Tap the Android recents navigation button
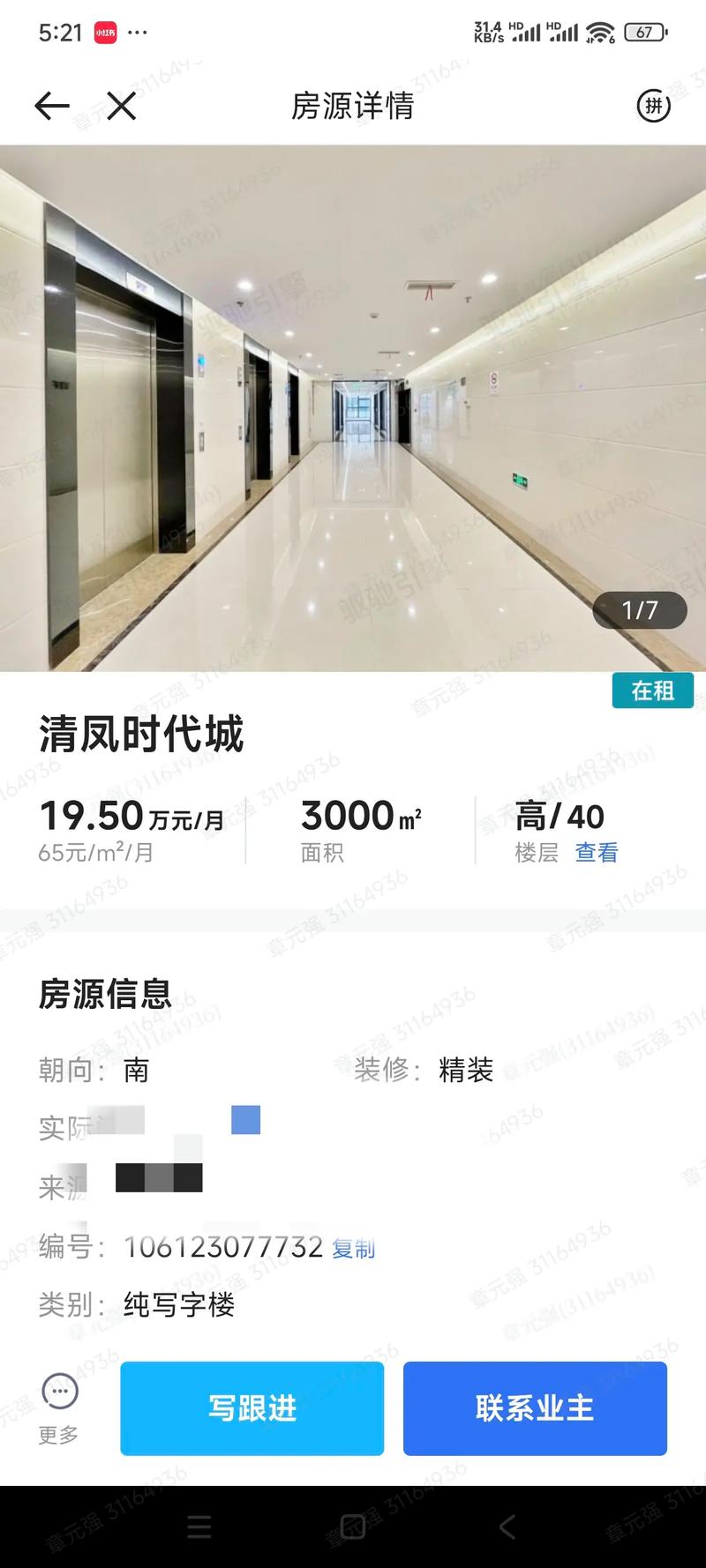The width and height of the screenshot is (706, 1568). [x=199, y=1527]
